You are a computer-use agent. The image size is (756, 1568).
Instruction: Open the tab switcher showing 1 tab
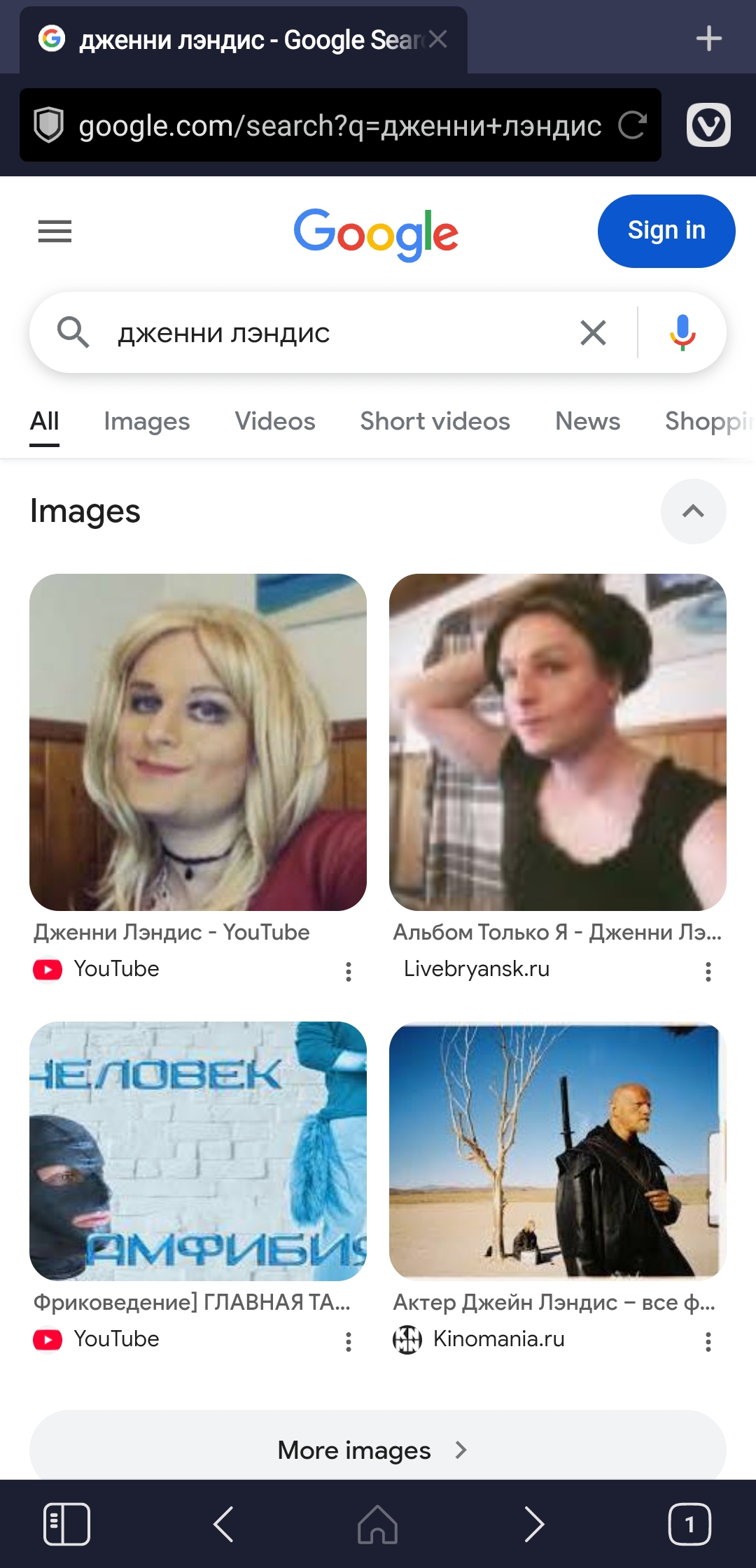(x=689, y=1524)
